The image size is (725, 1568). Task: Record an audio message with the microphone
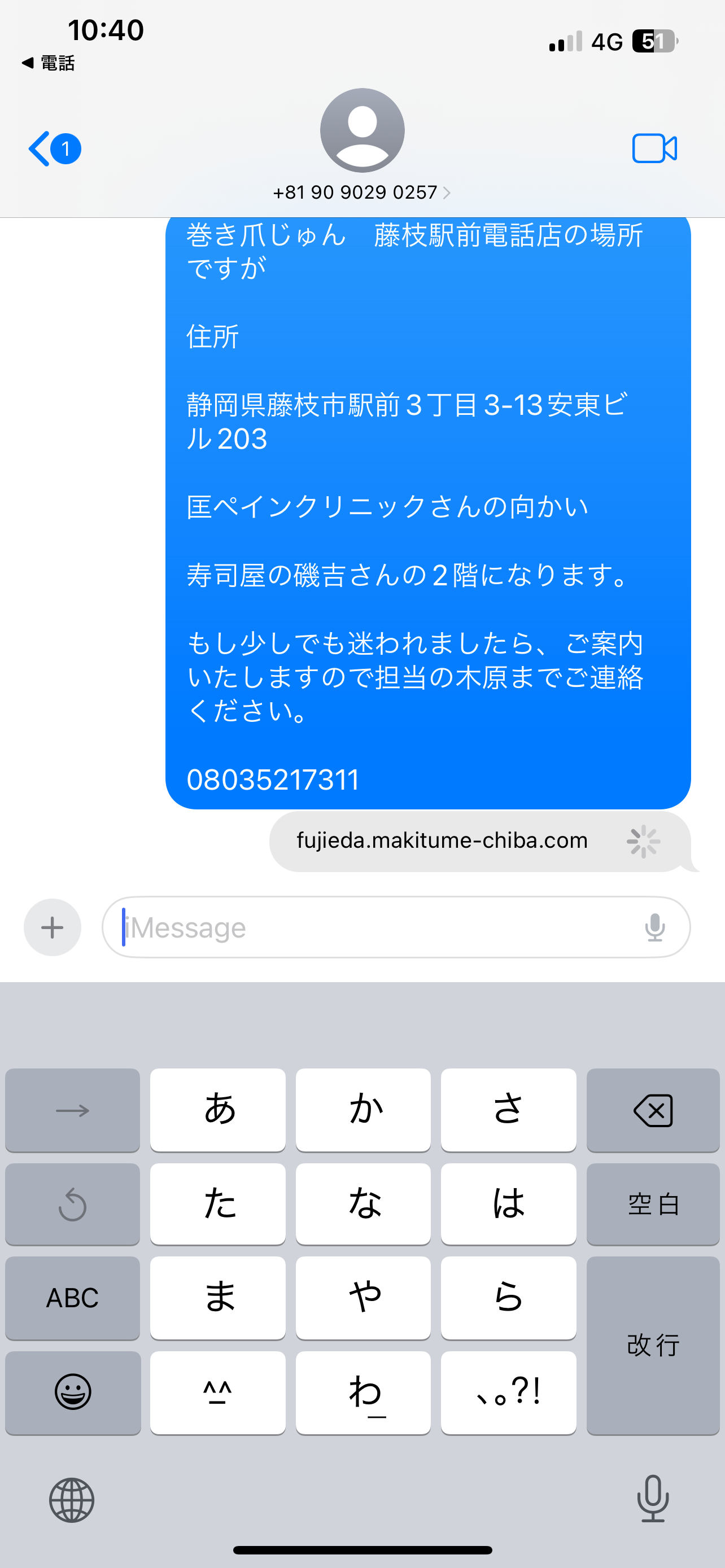pyautogui.click(x=654, y=927)
